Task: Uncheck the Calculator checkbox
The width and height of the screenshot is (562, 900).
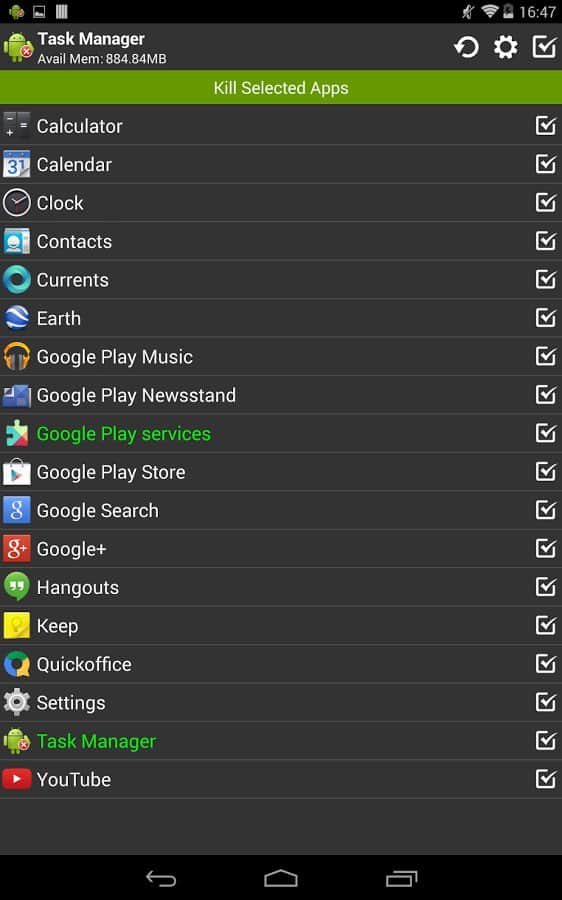Action: [x=545, y=126]
